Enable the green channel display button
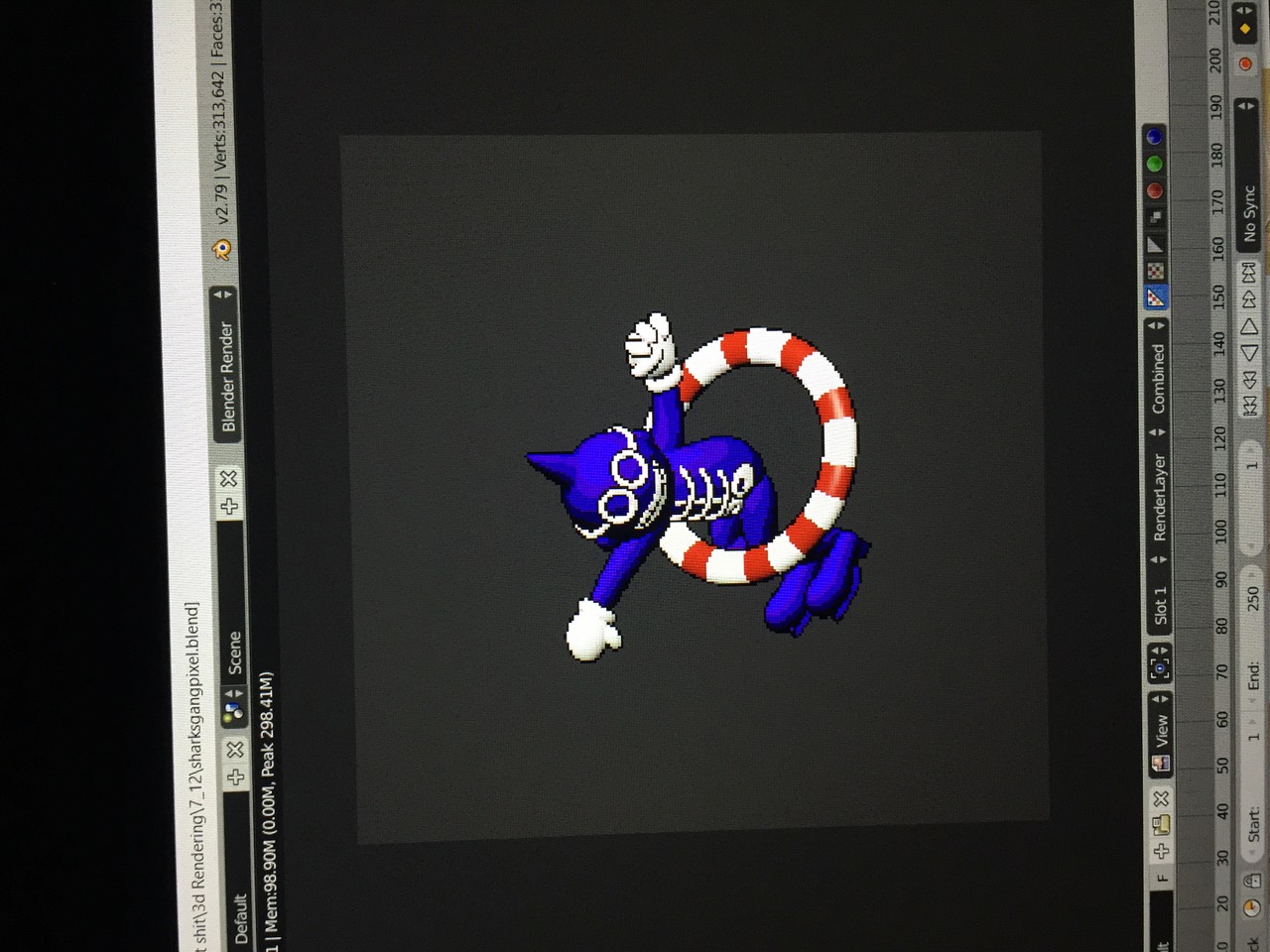 1154,163
